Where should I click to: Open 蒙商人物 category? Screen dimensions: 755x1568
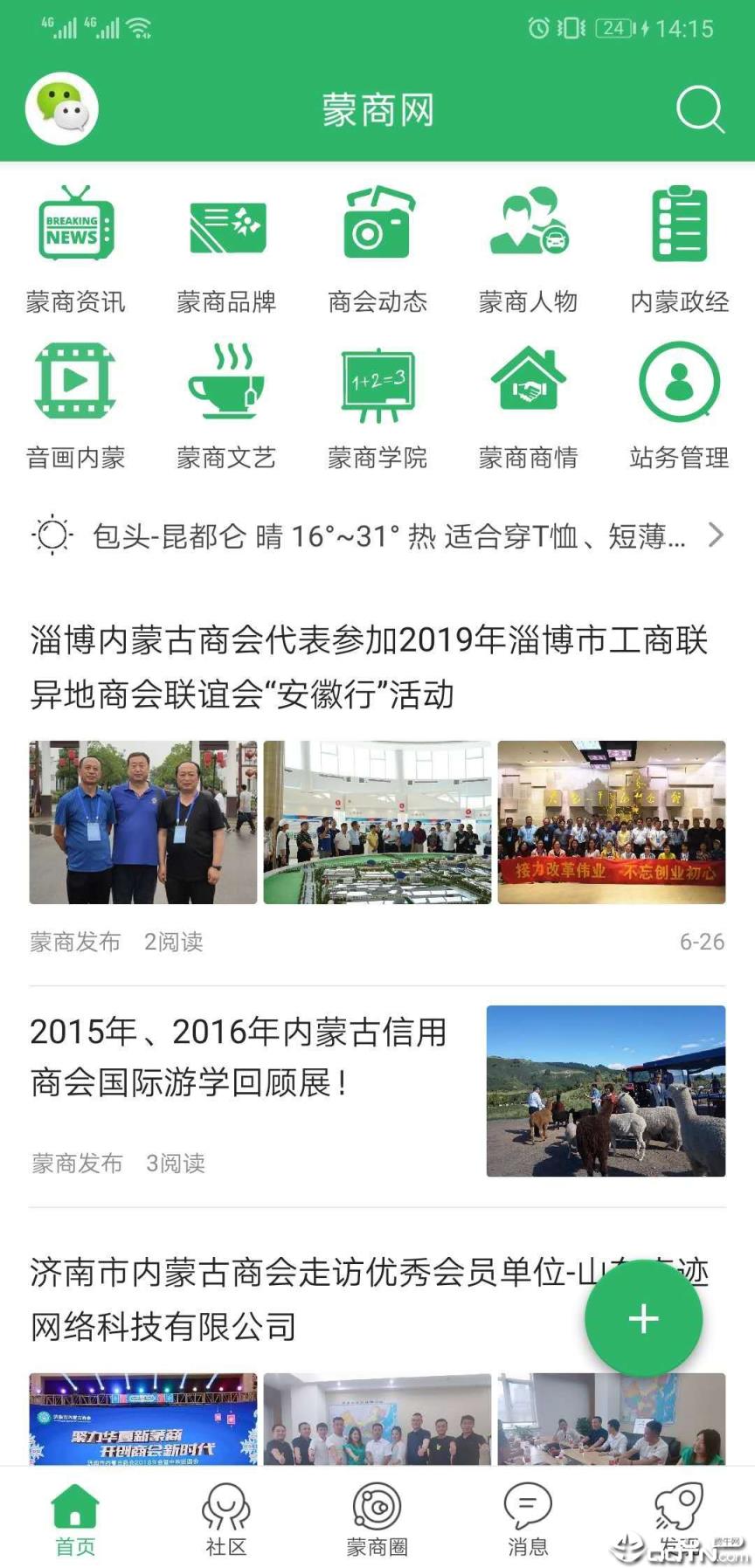(528, 248)
